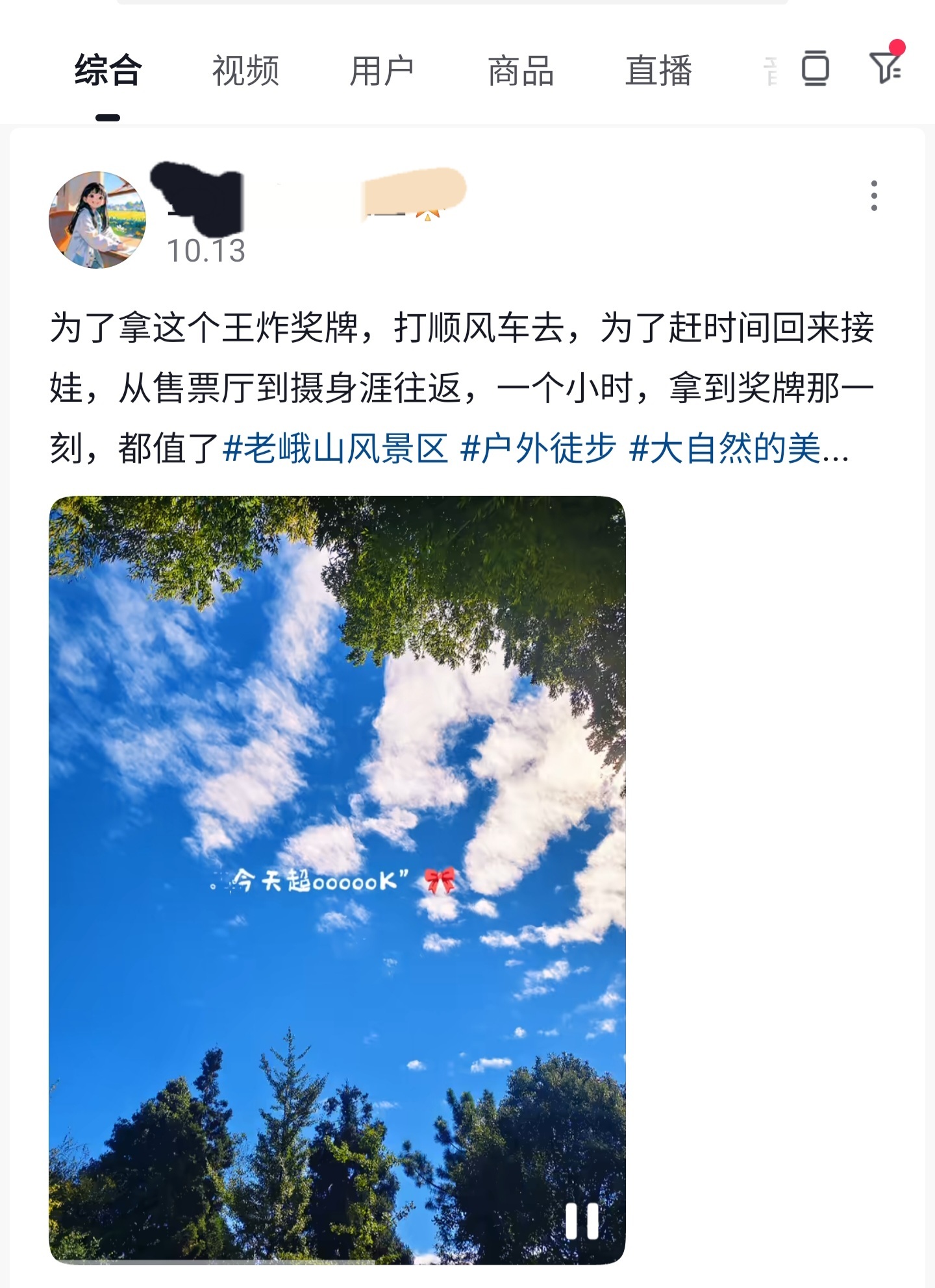Pause the playing video

[x=582, y=1220]
